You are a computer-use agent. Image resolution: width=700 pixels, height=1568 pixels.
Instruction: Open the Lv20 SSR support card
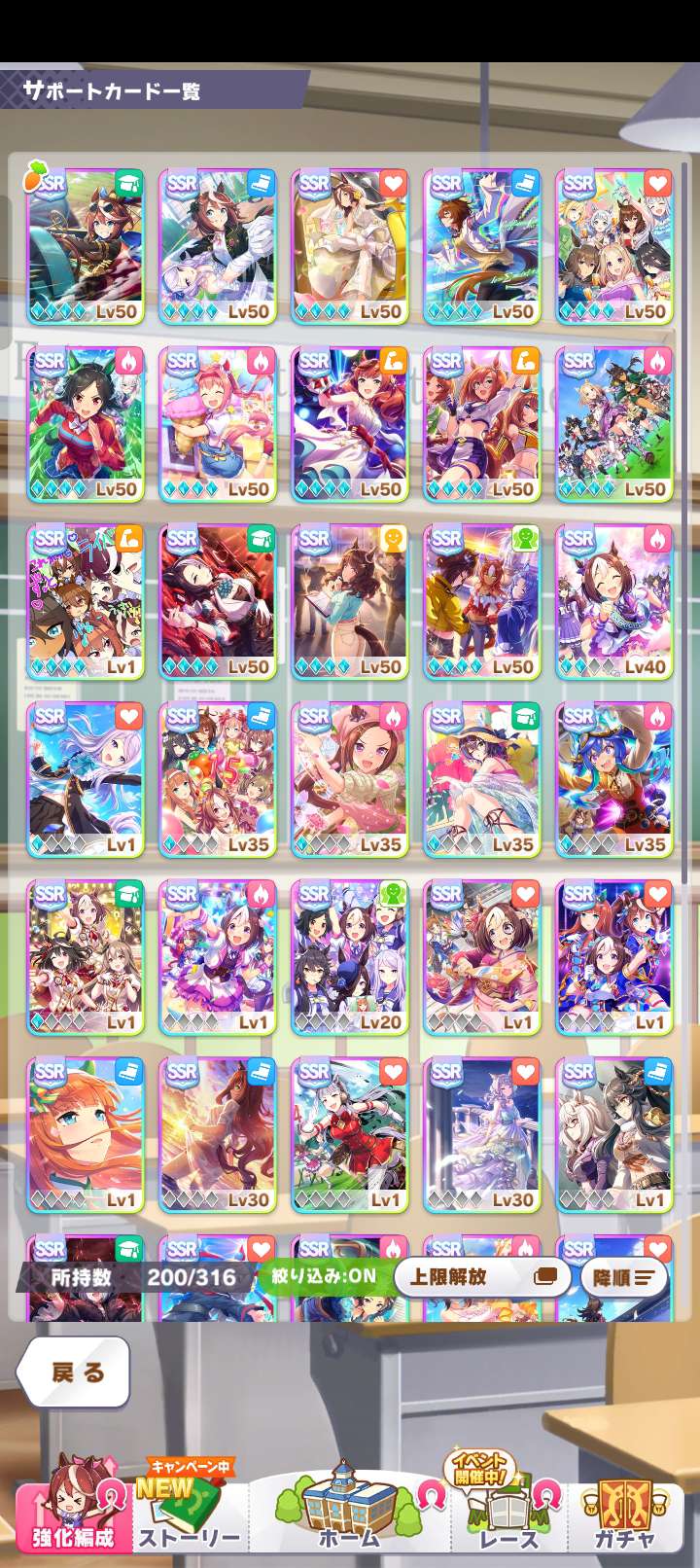coord(350,957)
